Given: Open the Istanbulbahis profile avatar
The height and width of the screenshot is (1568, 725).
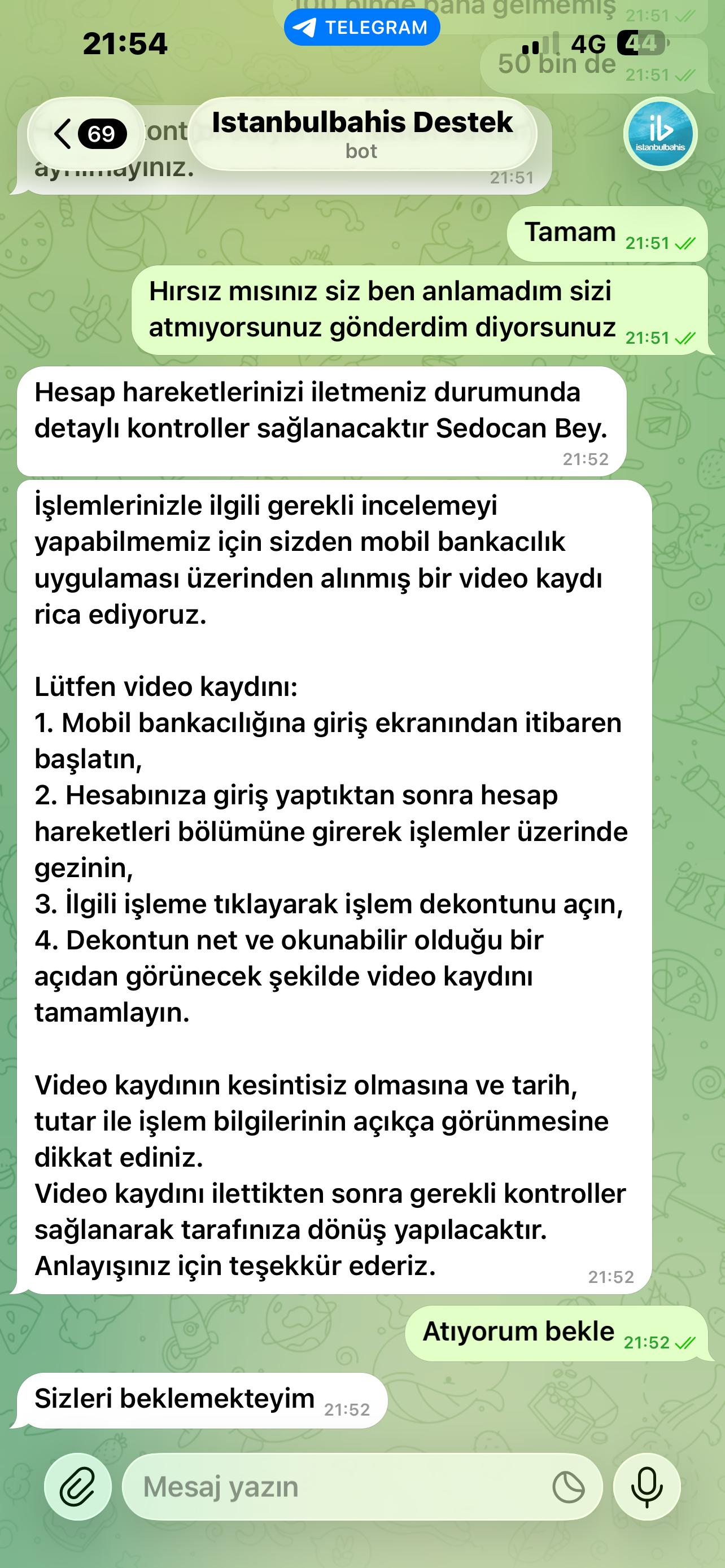Looking at the screenshot, I should click(x=661, y=133).
